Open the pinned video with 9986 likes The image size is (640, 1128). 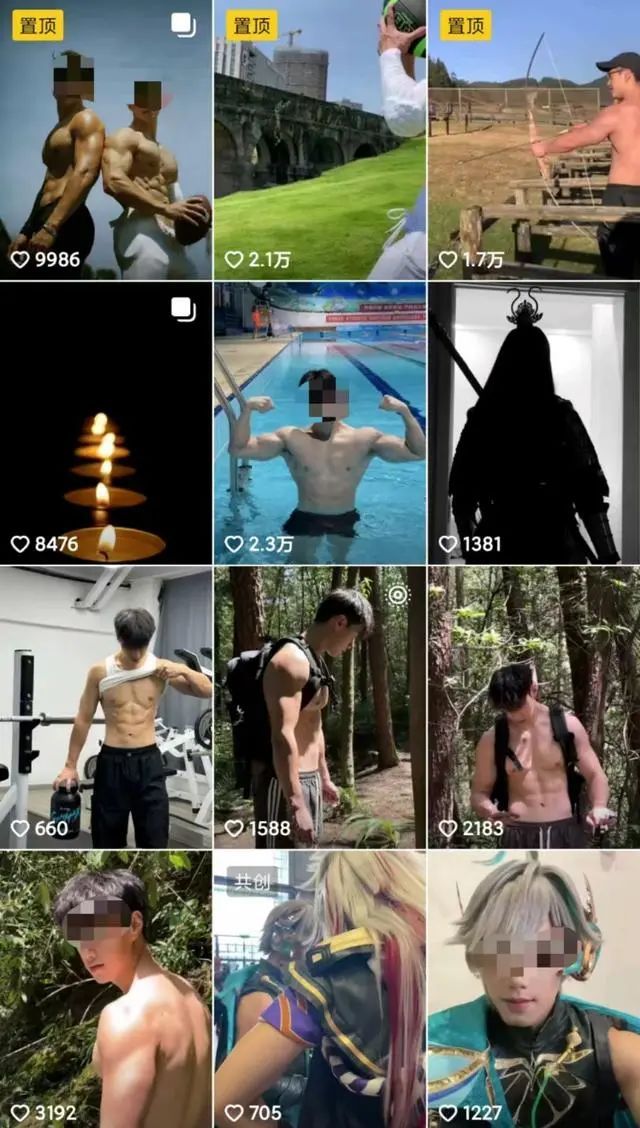(106, 140)
